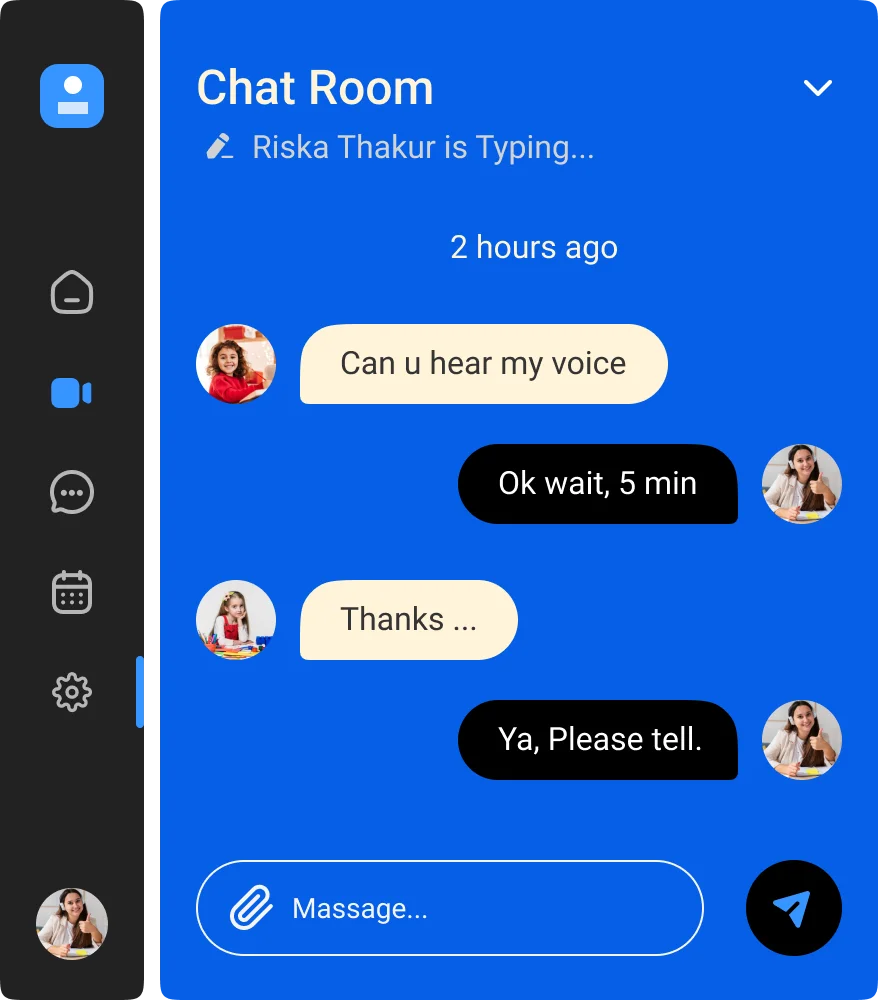This screenshot has height=1000, width=878.
Task: Open the chat messages section
Action: pyautogui.click(x=72, y=493)
